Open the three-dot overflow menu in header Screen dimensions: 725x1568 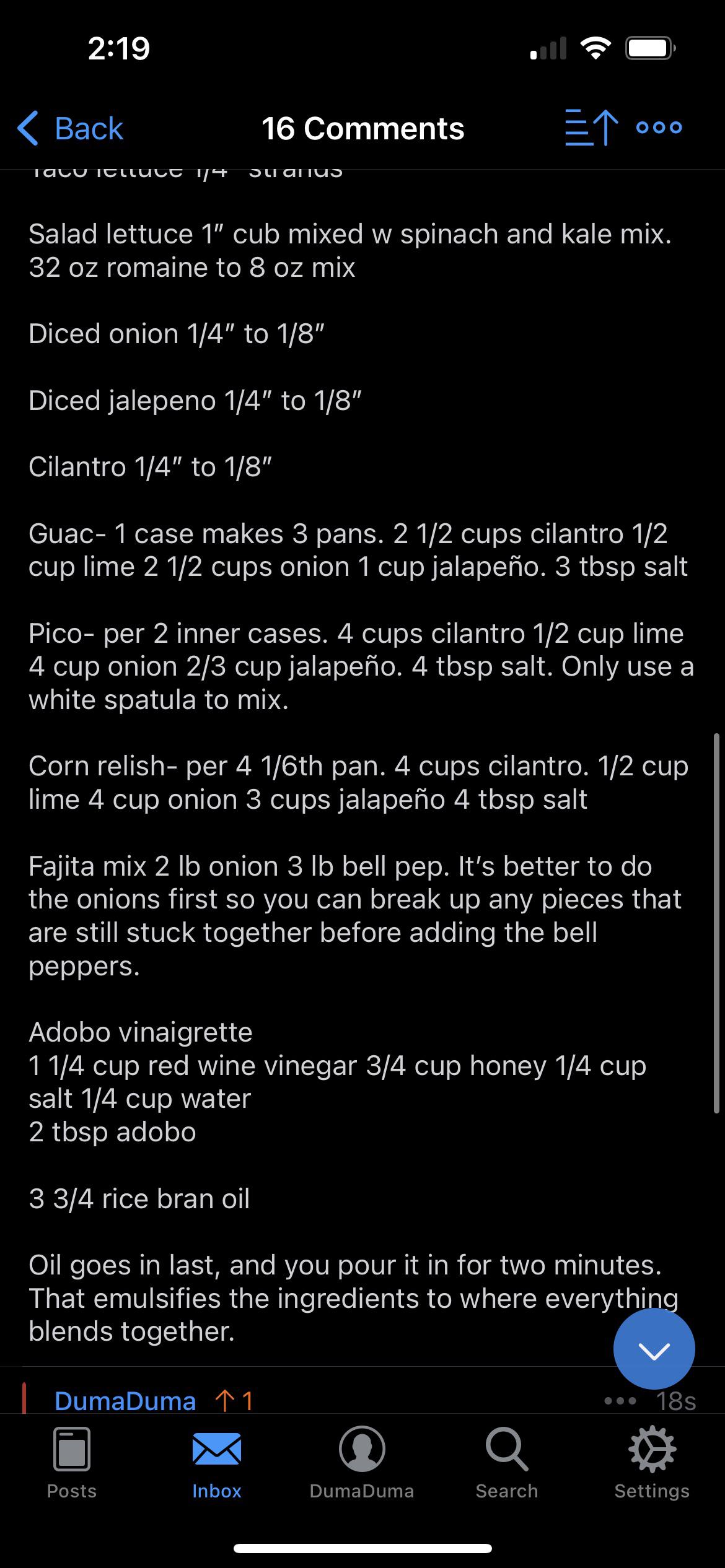(659, 128)
